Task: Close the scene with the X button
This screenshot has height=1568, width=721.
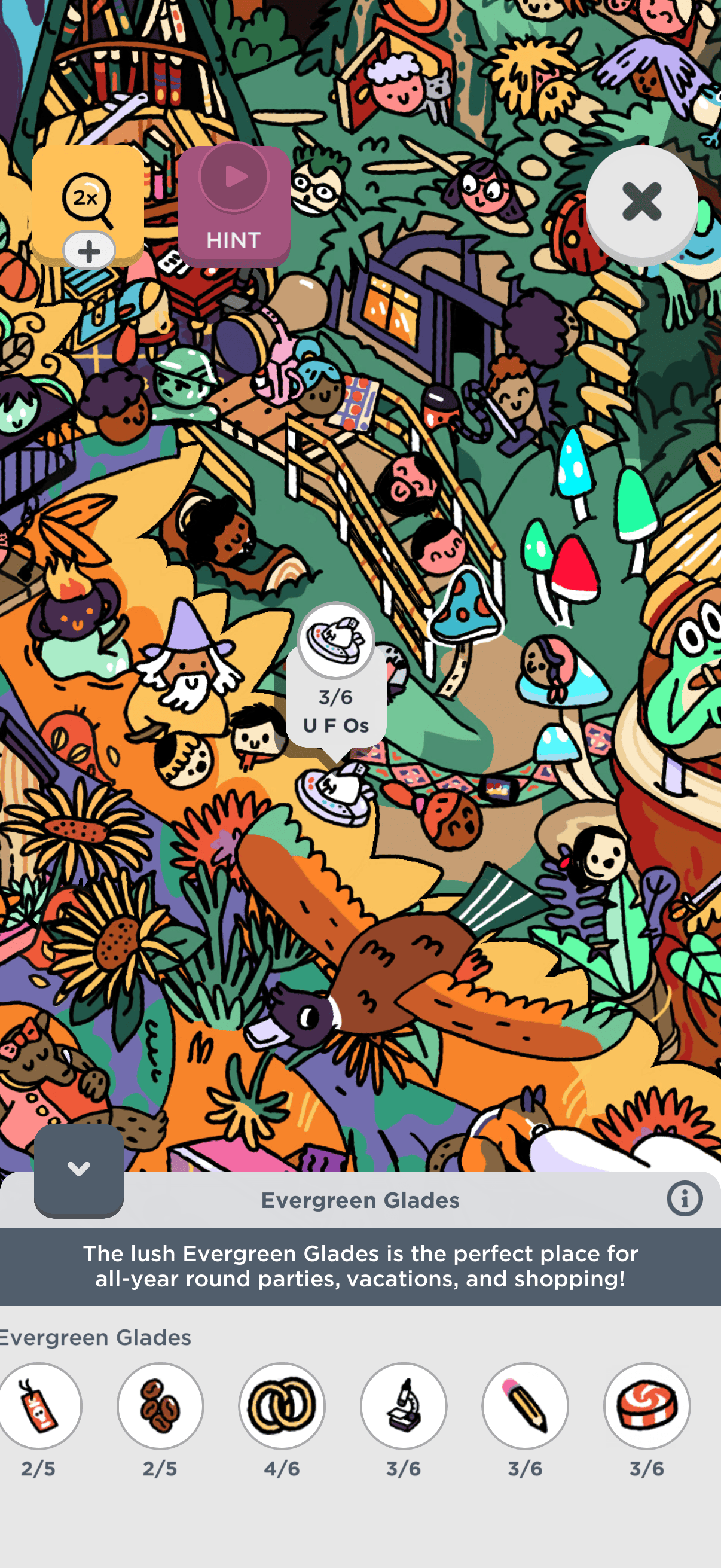Action: 641,202
